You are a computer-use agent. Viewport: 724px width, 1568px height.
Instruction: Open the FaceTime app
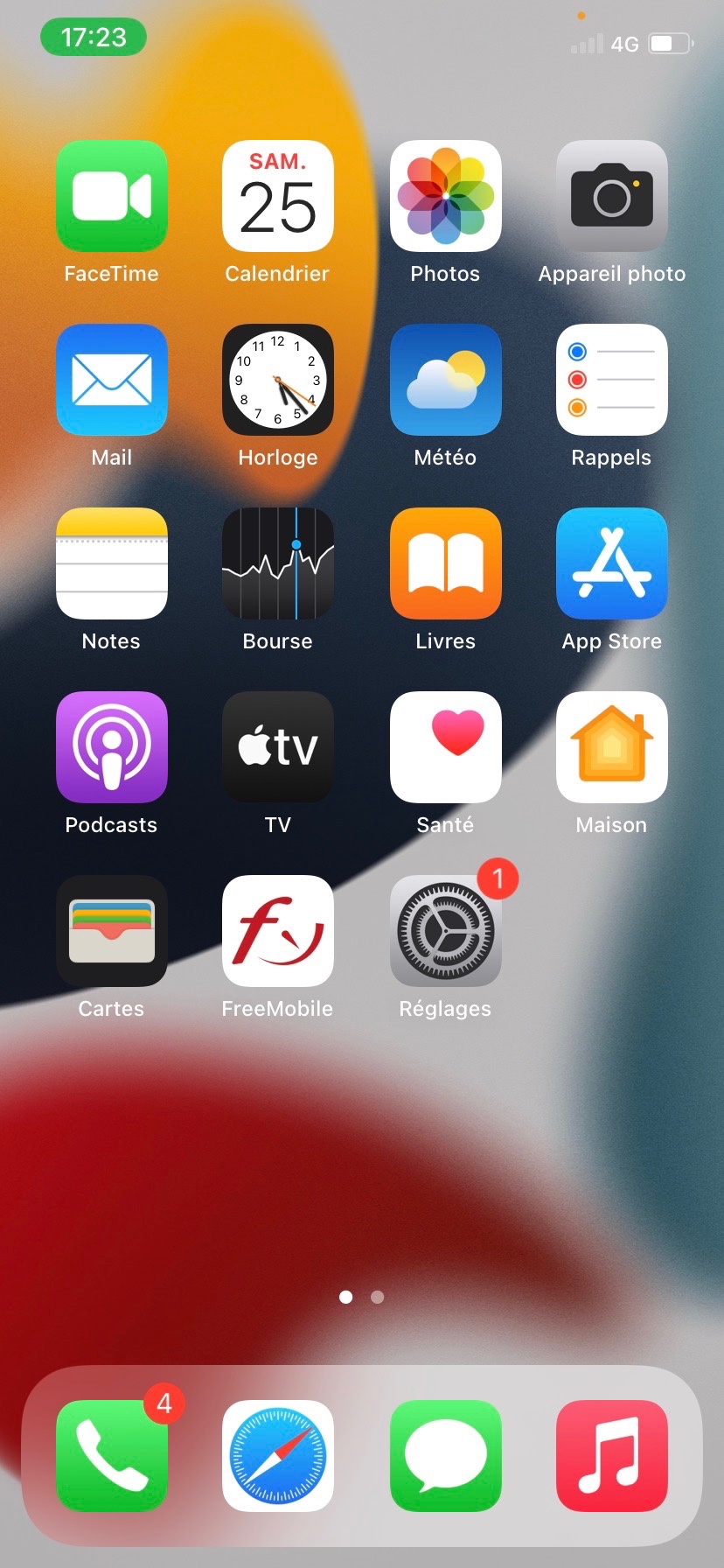(111, 196)
